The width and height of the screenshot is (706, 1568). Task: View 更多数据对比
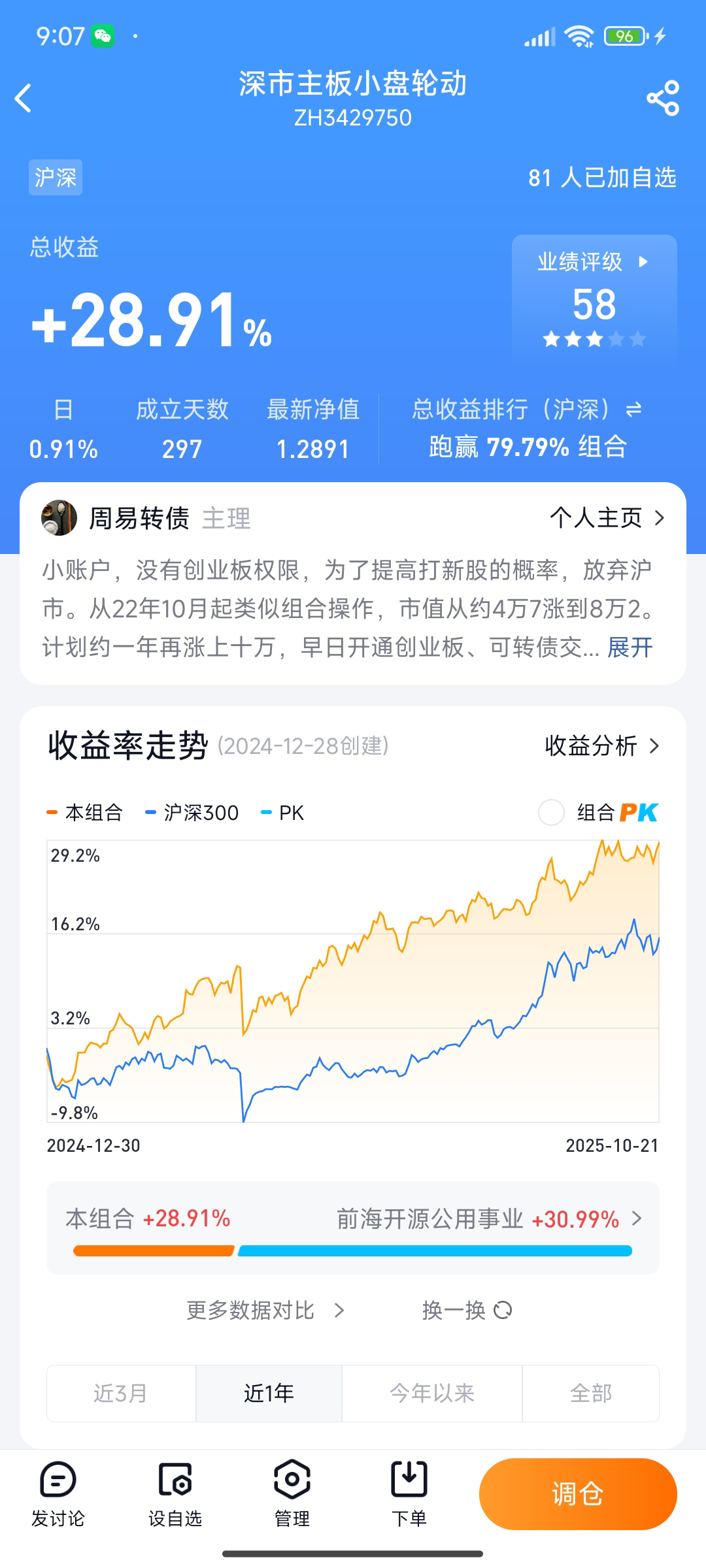tap(265, 1310)
